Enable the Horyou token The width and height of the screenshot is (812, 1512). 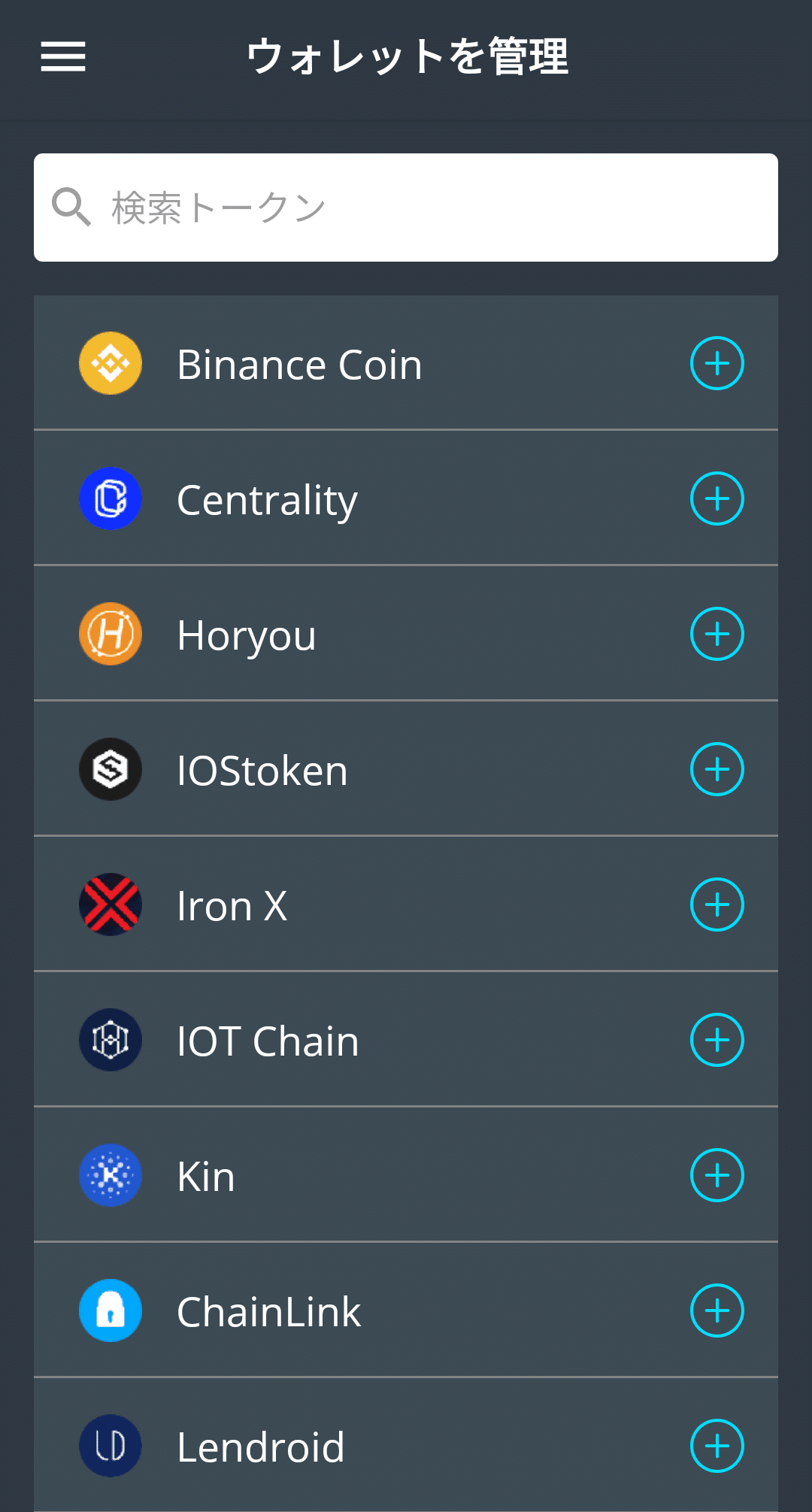click(x=717, y=634)
